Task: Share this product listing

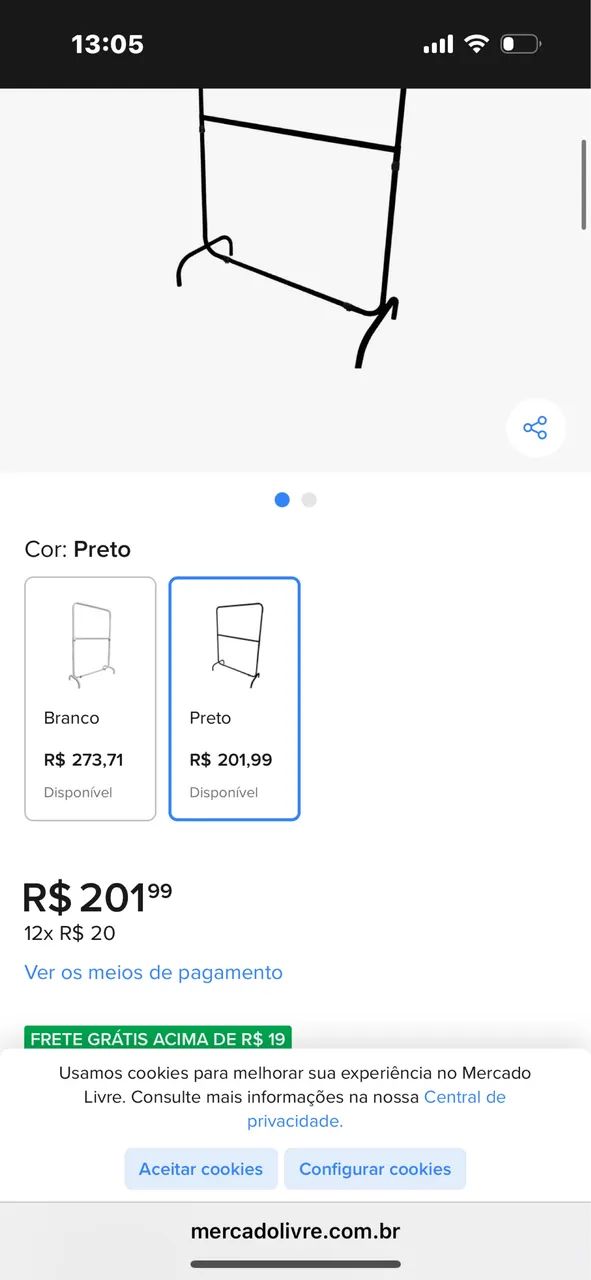Action: [535, 428]
